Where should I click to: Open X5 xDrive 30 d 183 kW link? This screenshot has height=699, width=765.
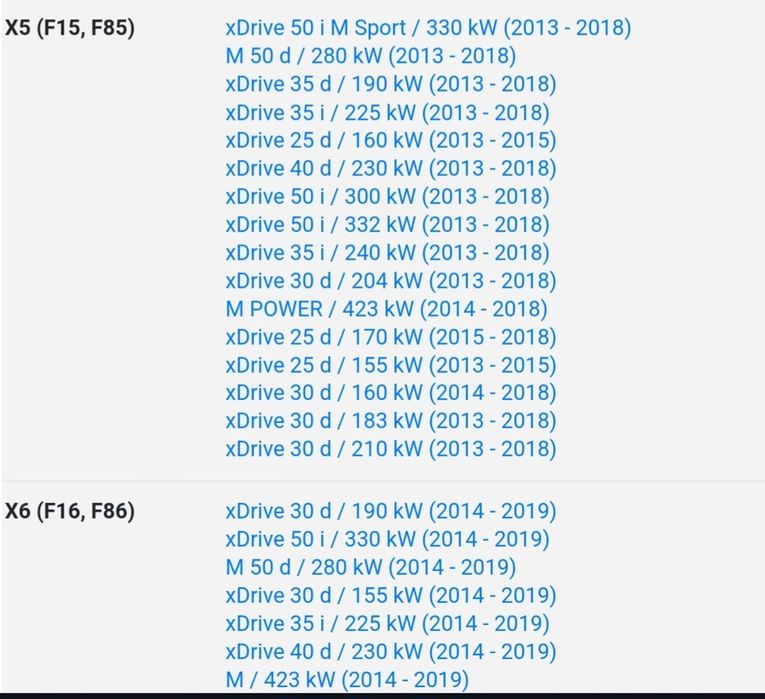pyautogui.click(x=391, y=421)
